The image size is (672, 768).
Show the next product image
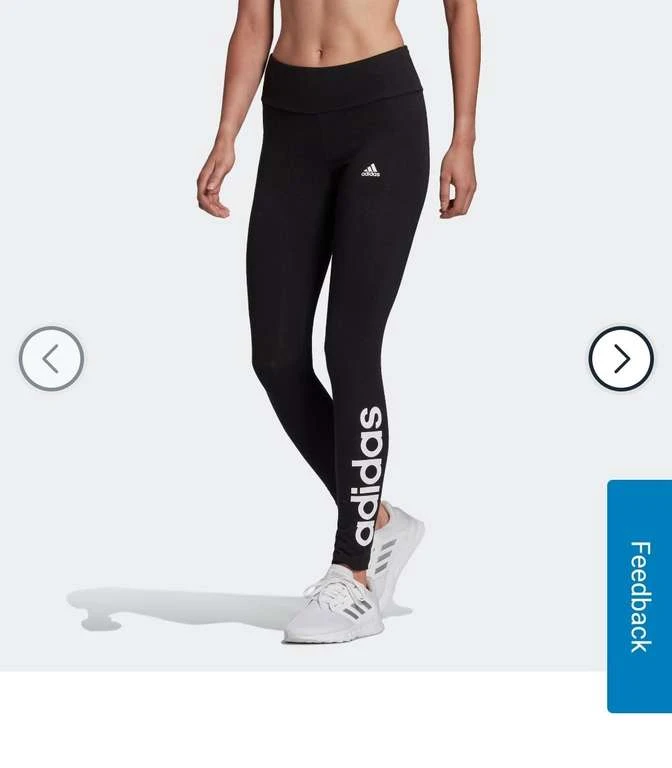pyautogui.click(x=620, y=358)
